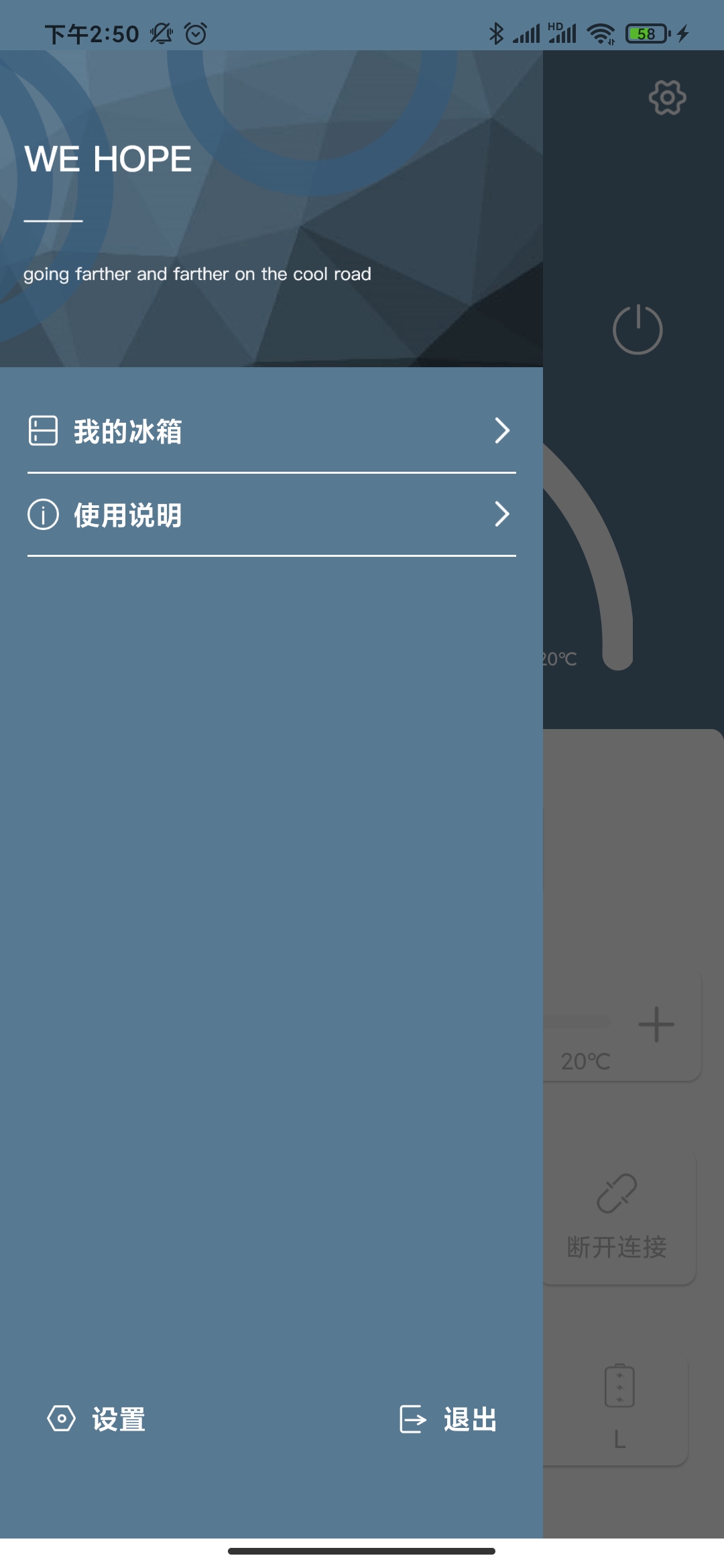Tap the gear icon in the top right
724x1568 pixels.
(x=667, y=98)
